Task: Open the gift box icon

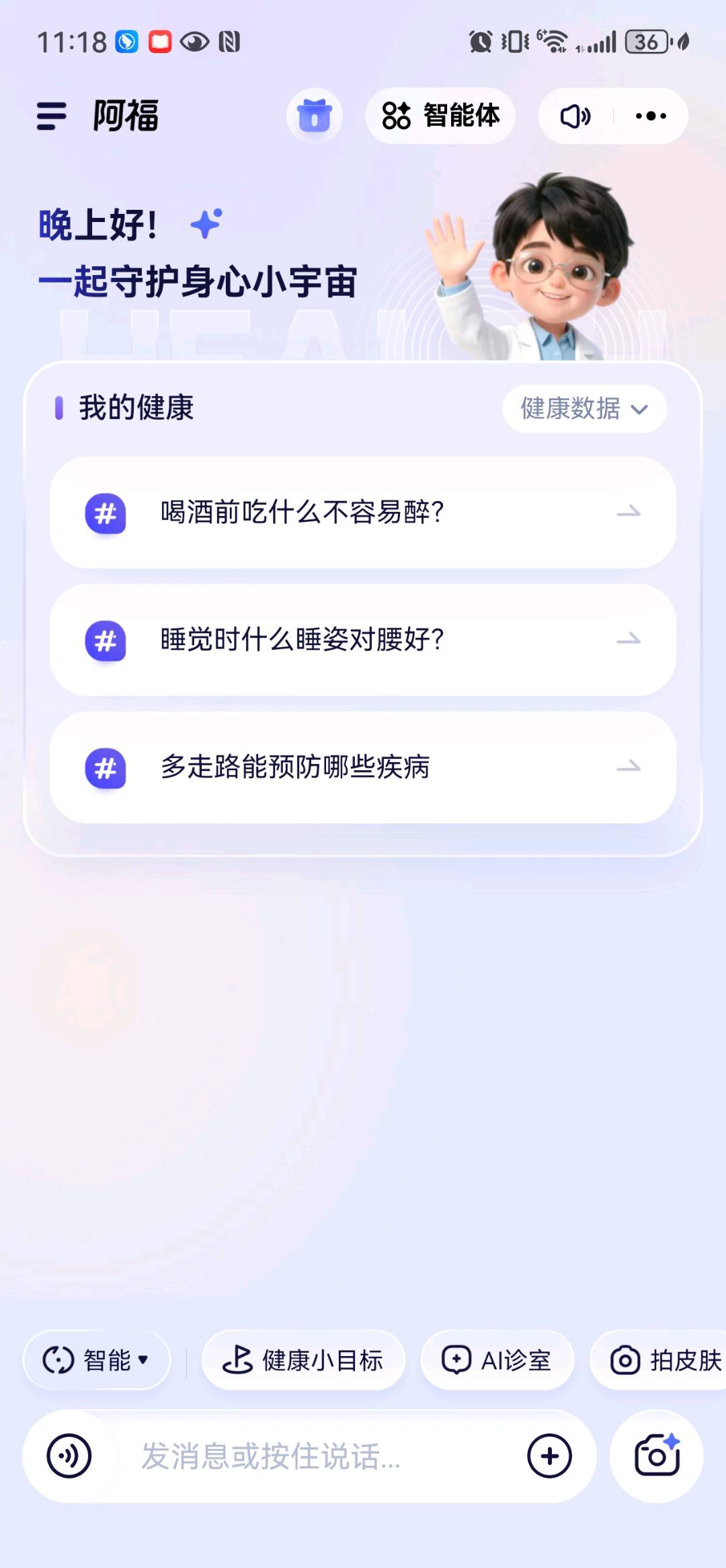Action: pyautogui.click(x=315, y=116)
